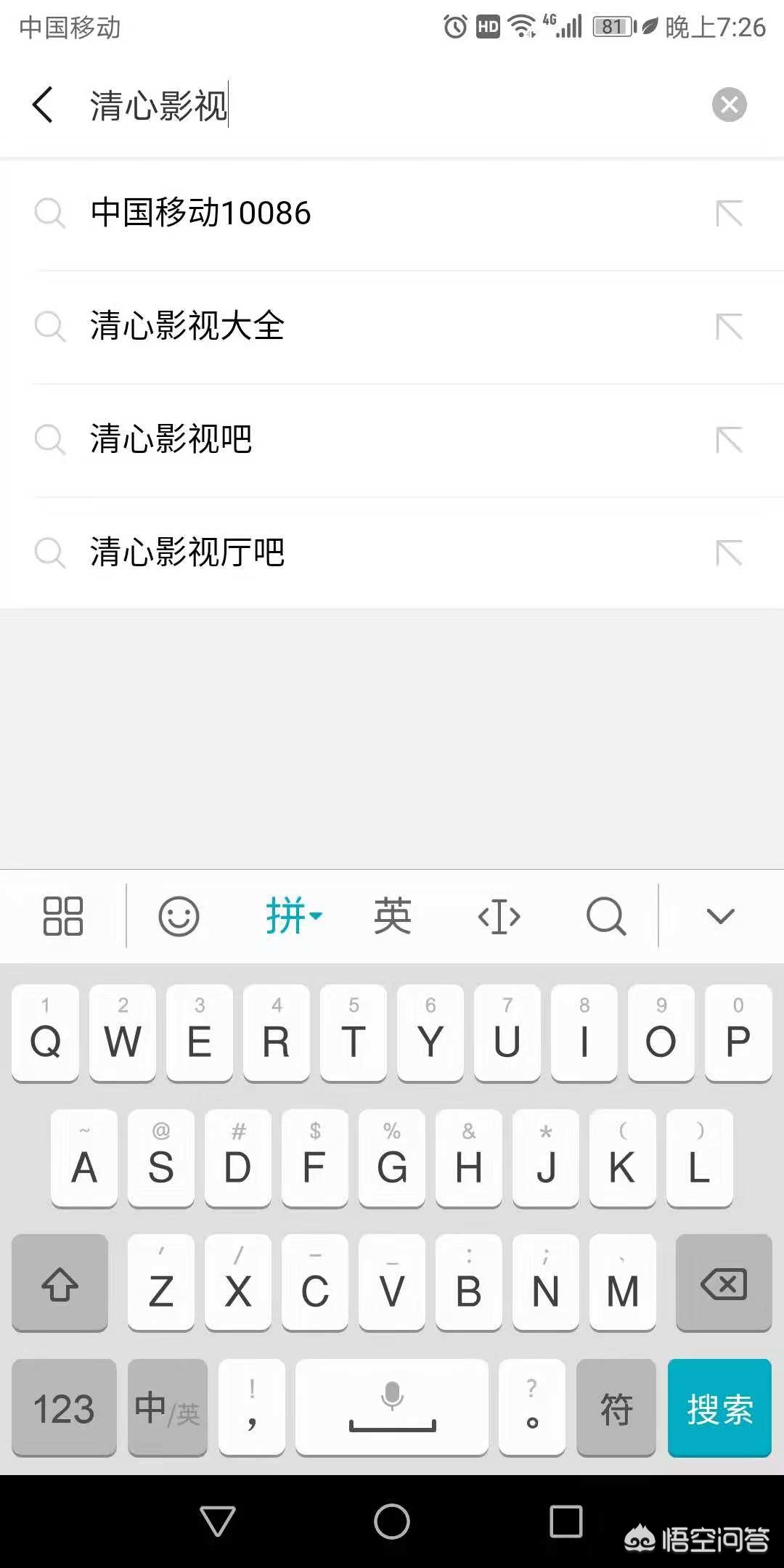Switch keyboard to 英 English input

point(393,916)
